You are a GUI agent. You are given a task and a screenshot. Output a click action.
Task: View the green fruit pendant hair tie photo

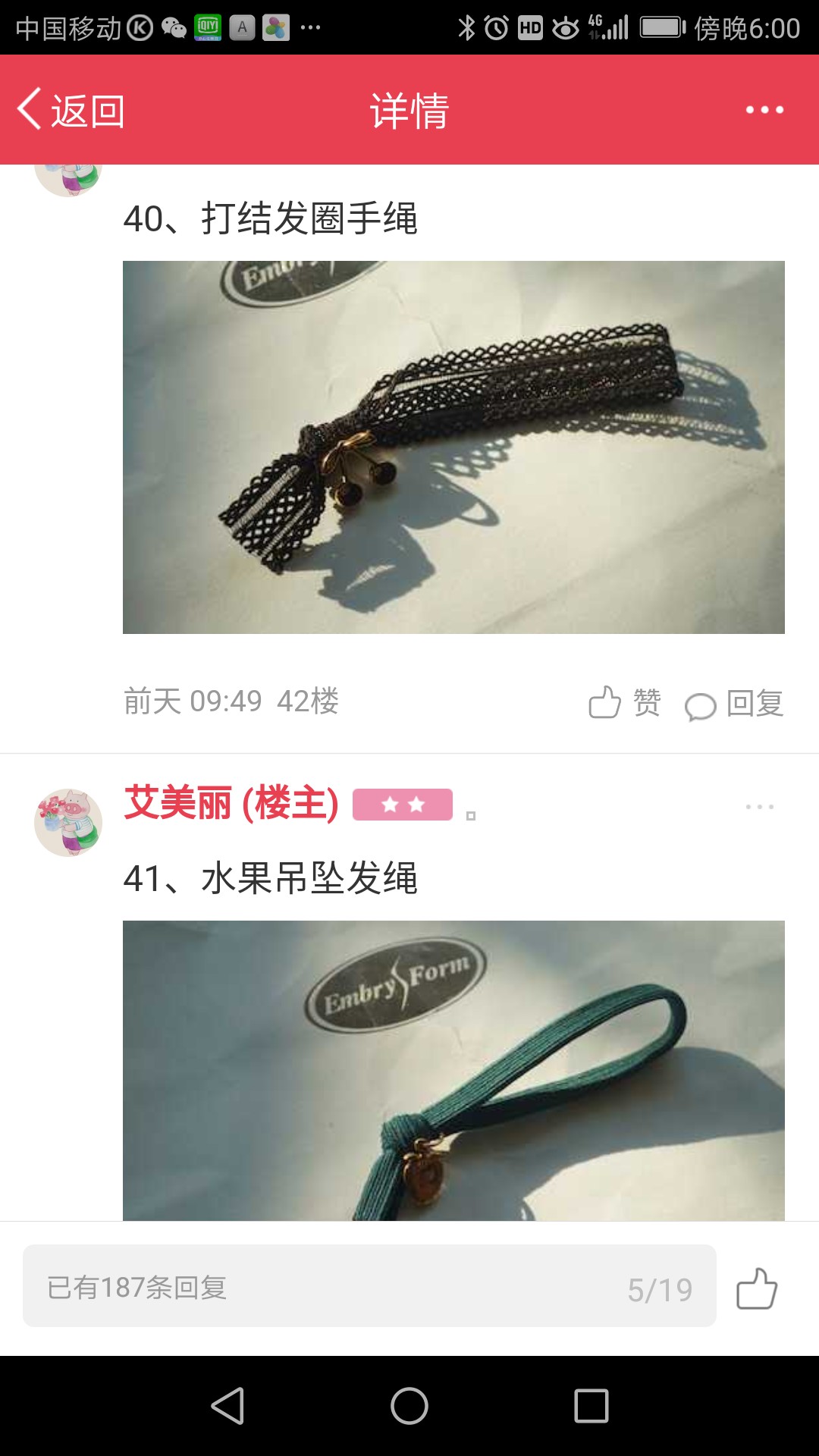(453, 1070)
